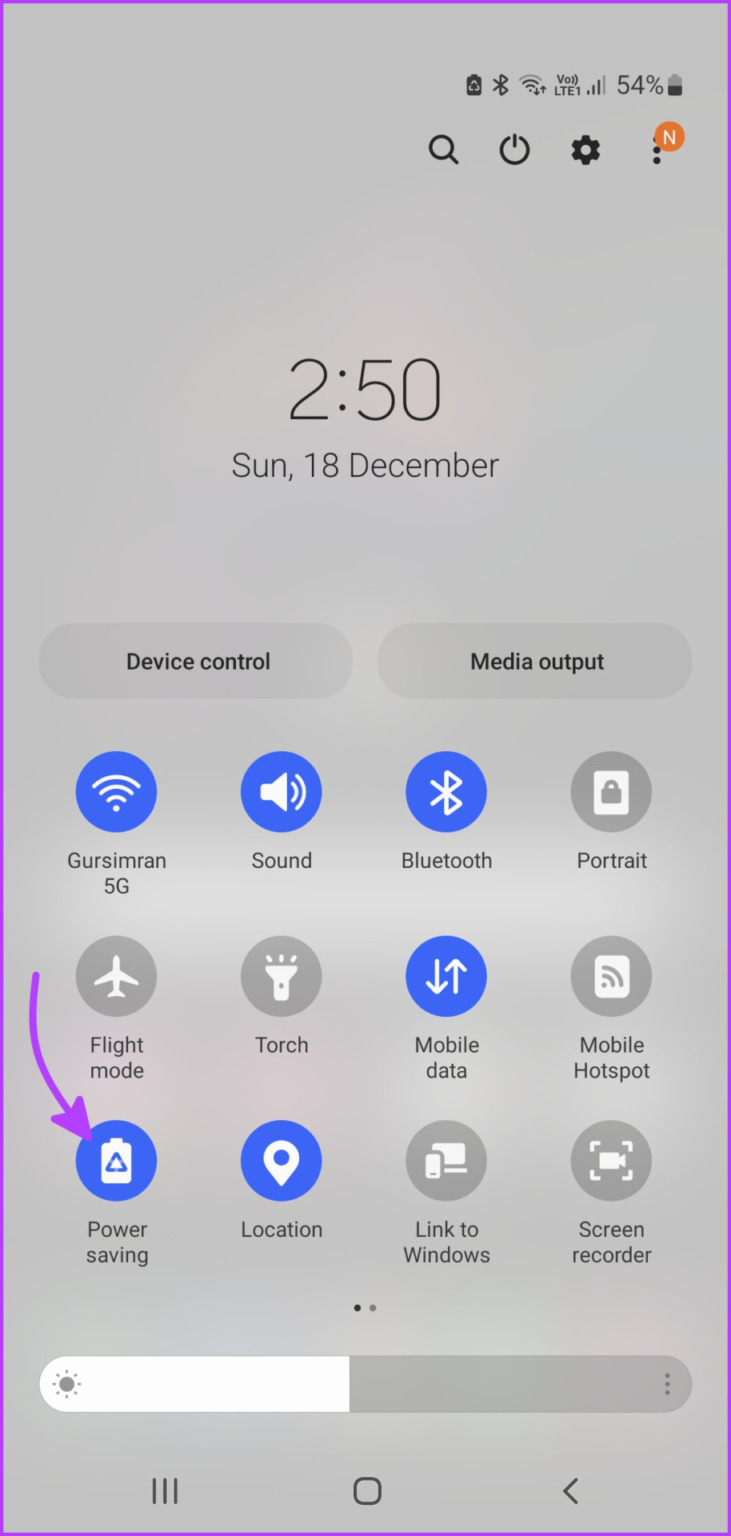Open the Settings gear
Screen dimensions: 731x1536
(585, 149)
